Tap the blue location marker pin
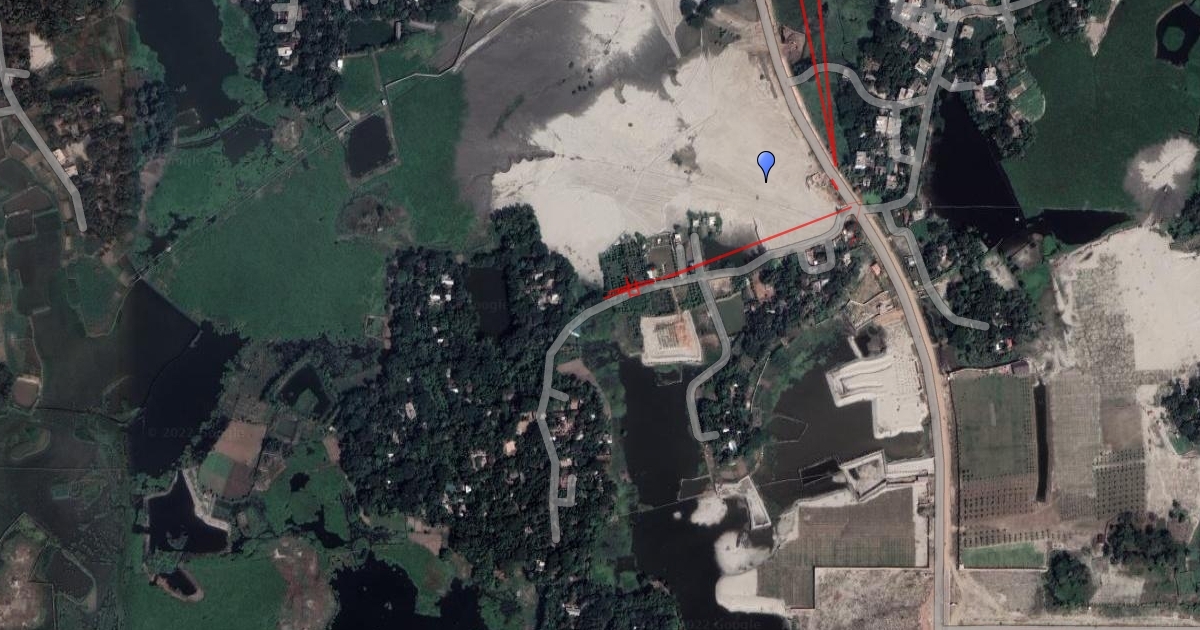The image size is (1200, 630). [766, 163]
